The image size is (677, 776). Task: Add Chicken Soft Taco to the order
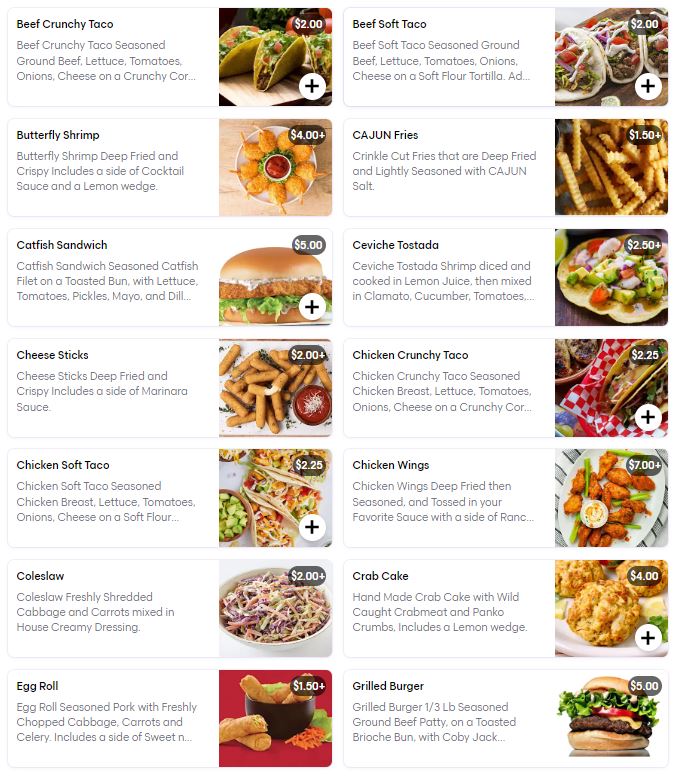312,526
